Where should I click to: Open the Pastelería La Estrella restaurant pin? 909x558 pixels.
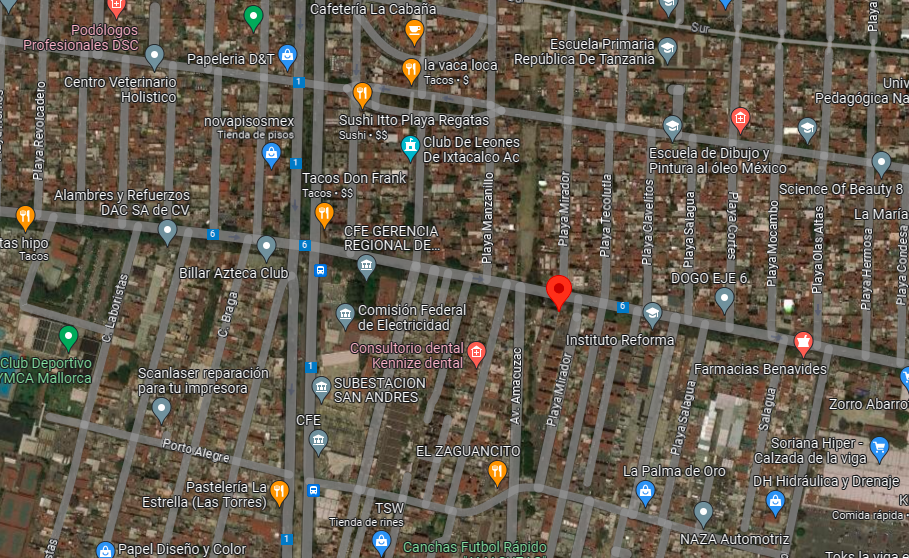tap(279, 494)
